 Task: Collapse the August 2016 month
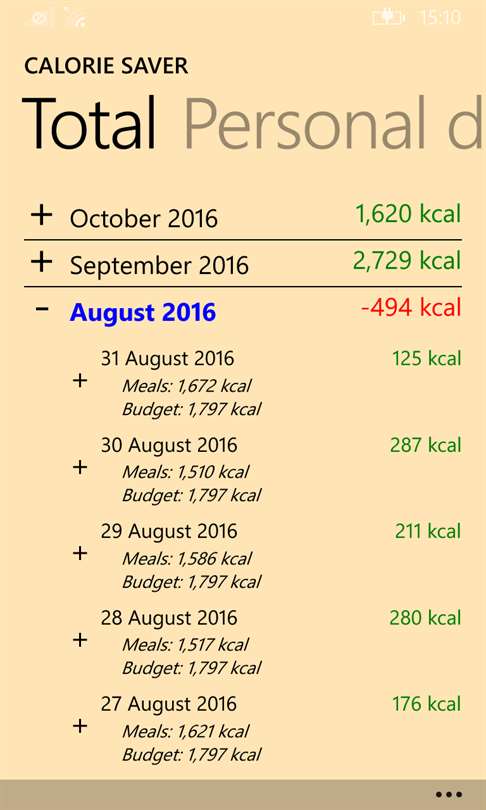click(x=42, y=309)
